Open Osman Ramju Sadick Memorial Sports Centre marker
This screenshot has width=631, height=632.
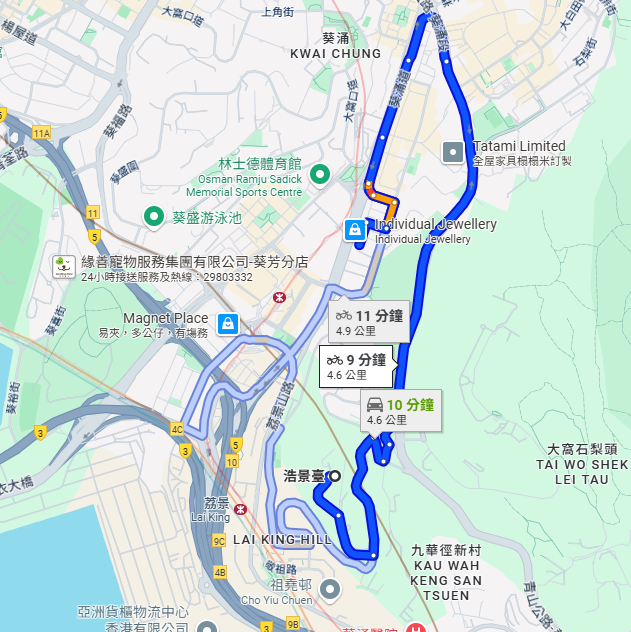(320, 176)
